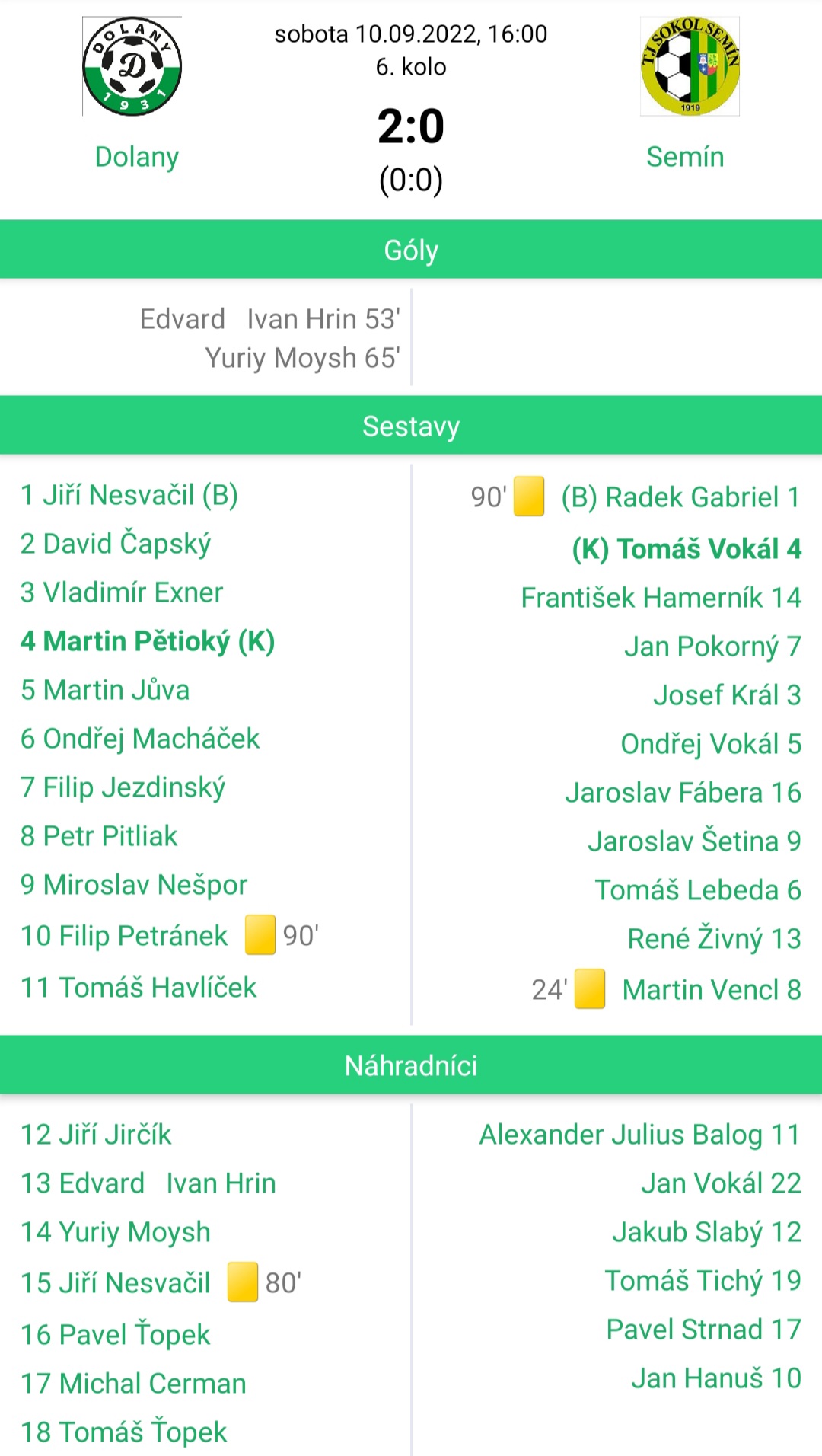822x1456 pixels.
Task: Select substitute Michal Cerman
Action: [133, 1384]
